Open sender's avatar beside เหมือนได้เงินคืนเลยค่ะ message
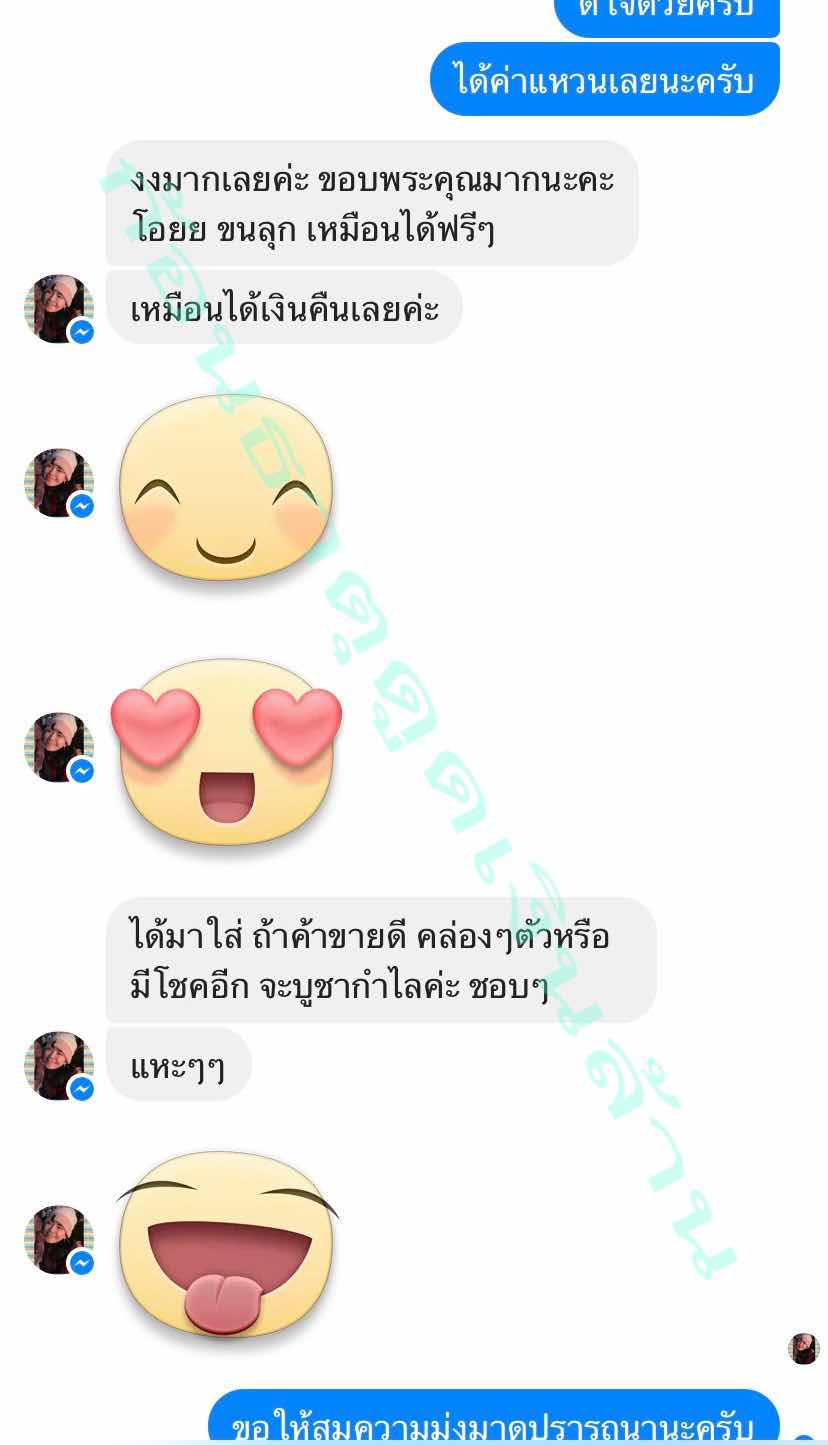The width and height of the screenshot is (828, 1445). [58, 309]
